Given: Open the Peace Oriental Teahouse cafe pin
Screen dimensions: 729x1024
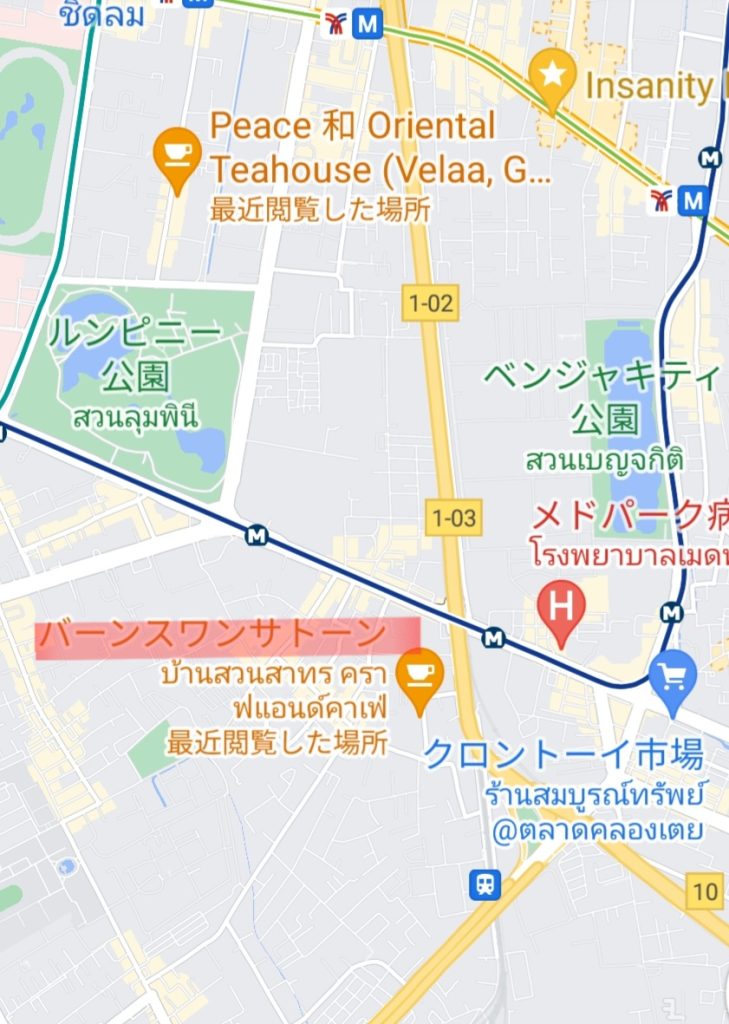Looking at the screenshot, I should (177, 155).
